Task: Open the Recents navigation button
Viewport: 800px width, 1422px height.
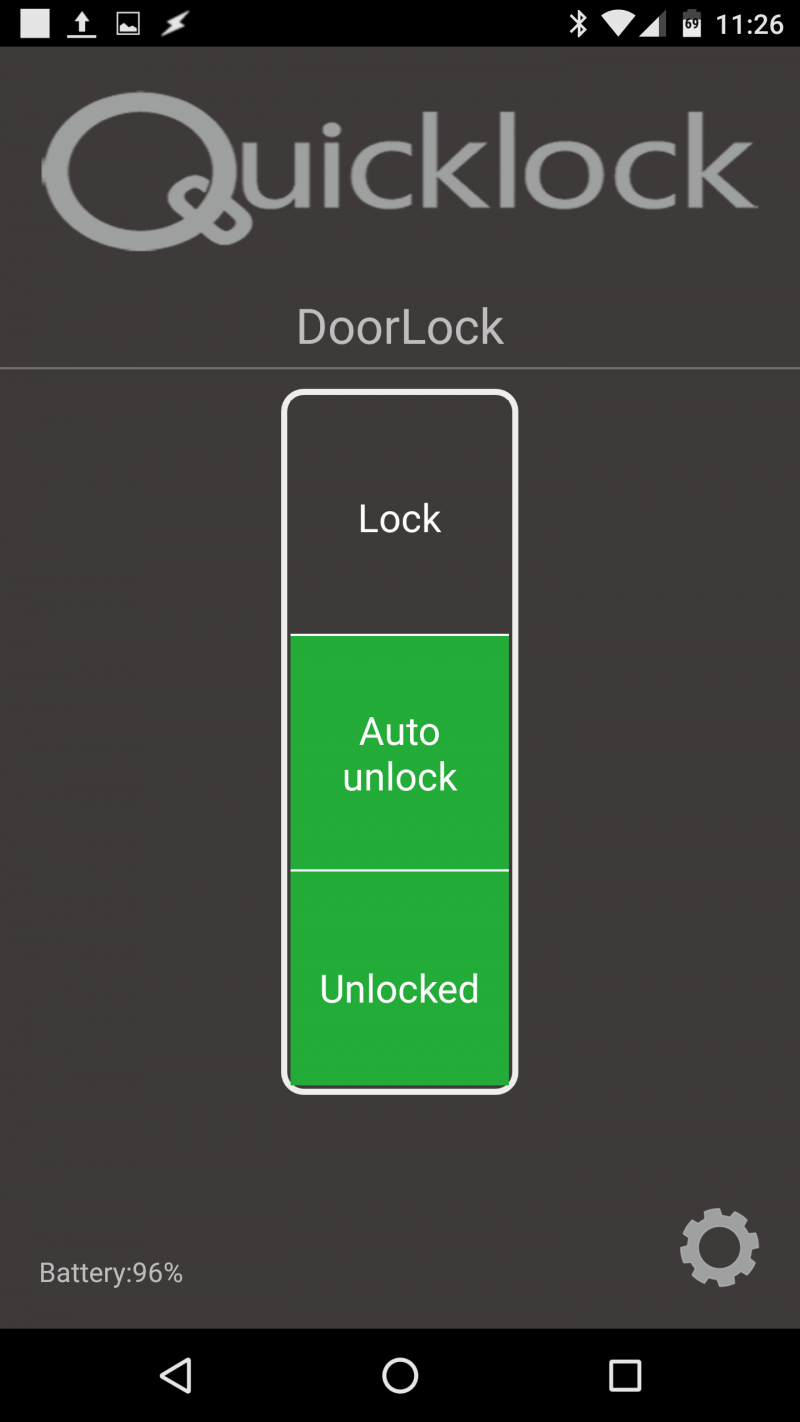Action: (624, 1375)
